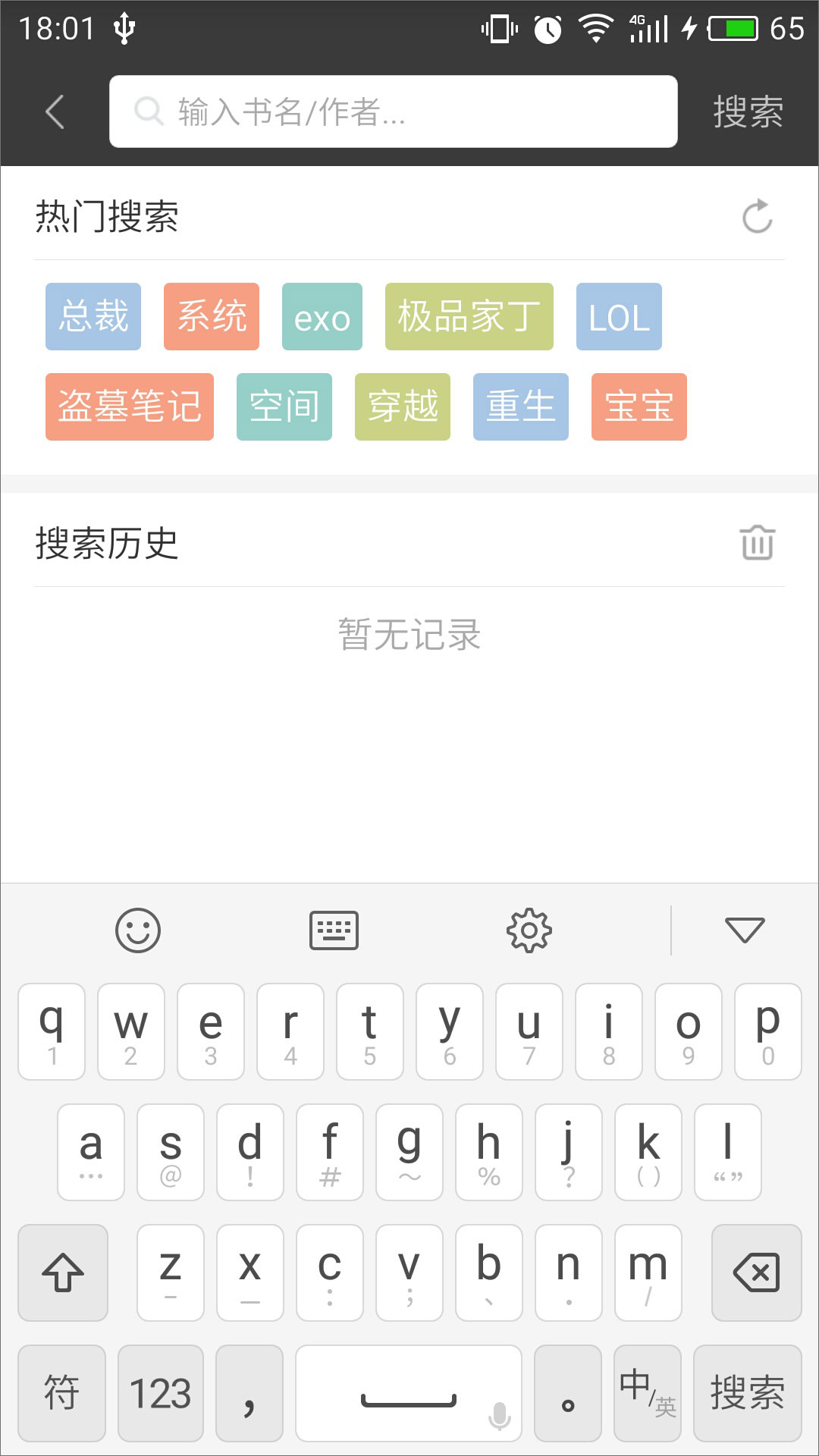Choose the exo hot search tag
This screenshot has width=819, height=1456.
(x=322, y=317)
